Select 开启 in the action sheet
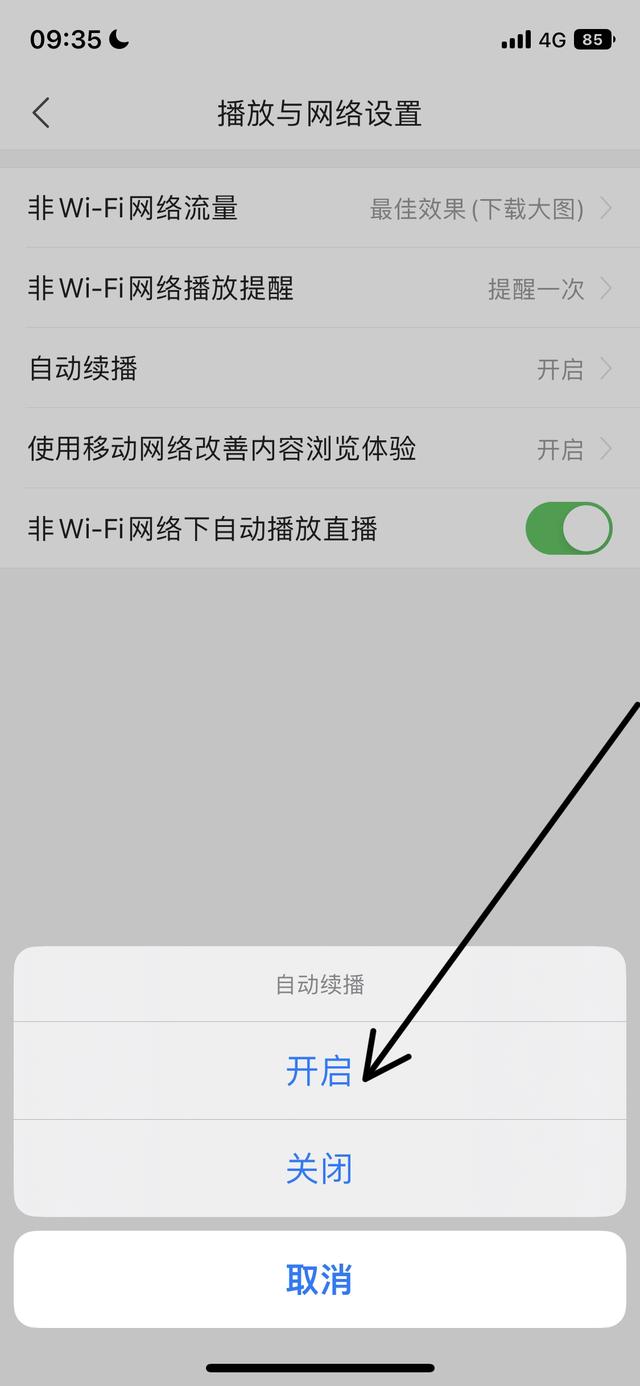 (x=319, y=1071)
